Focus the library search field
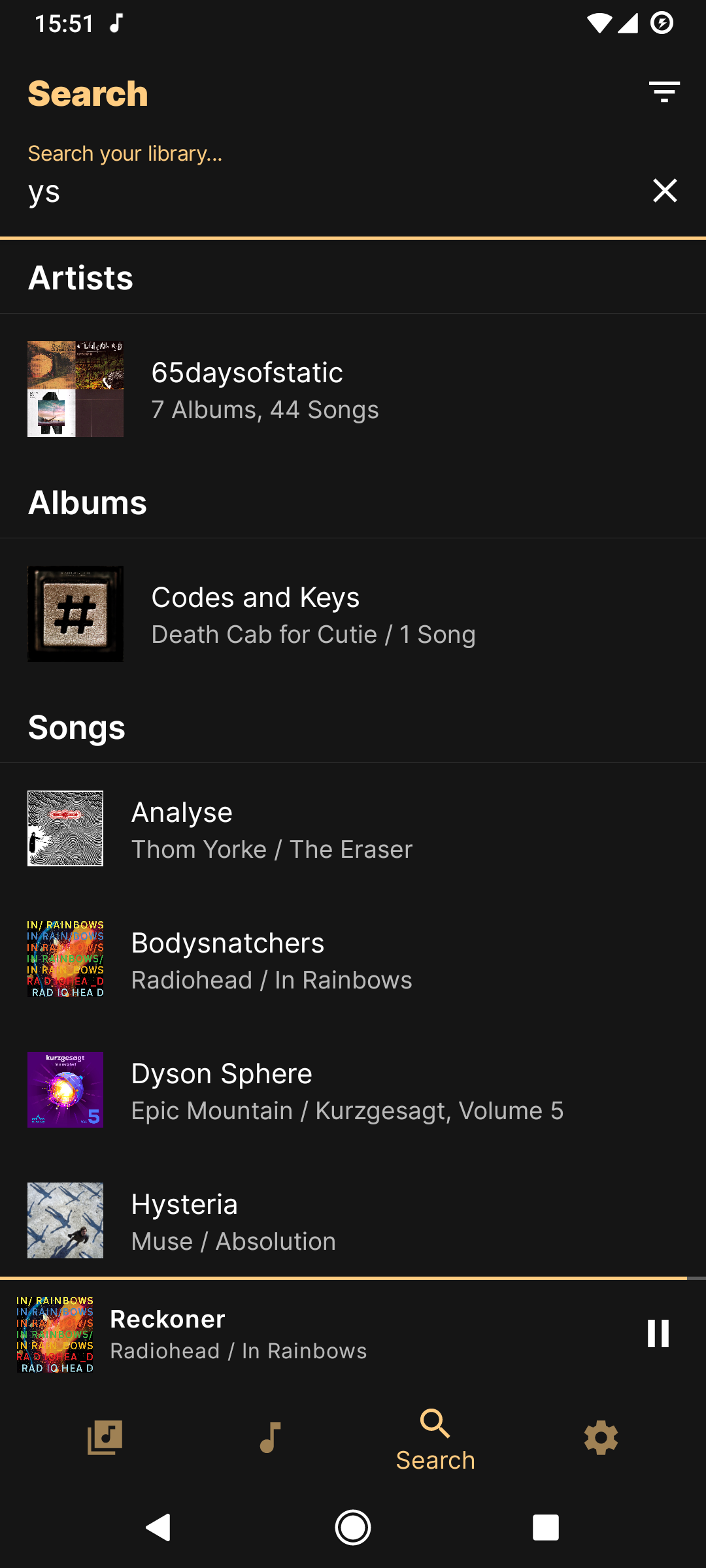 coord(327,191)
